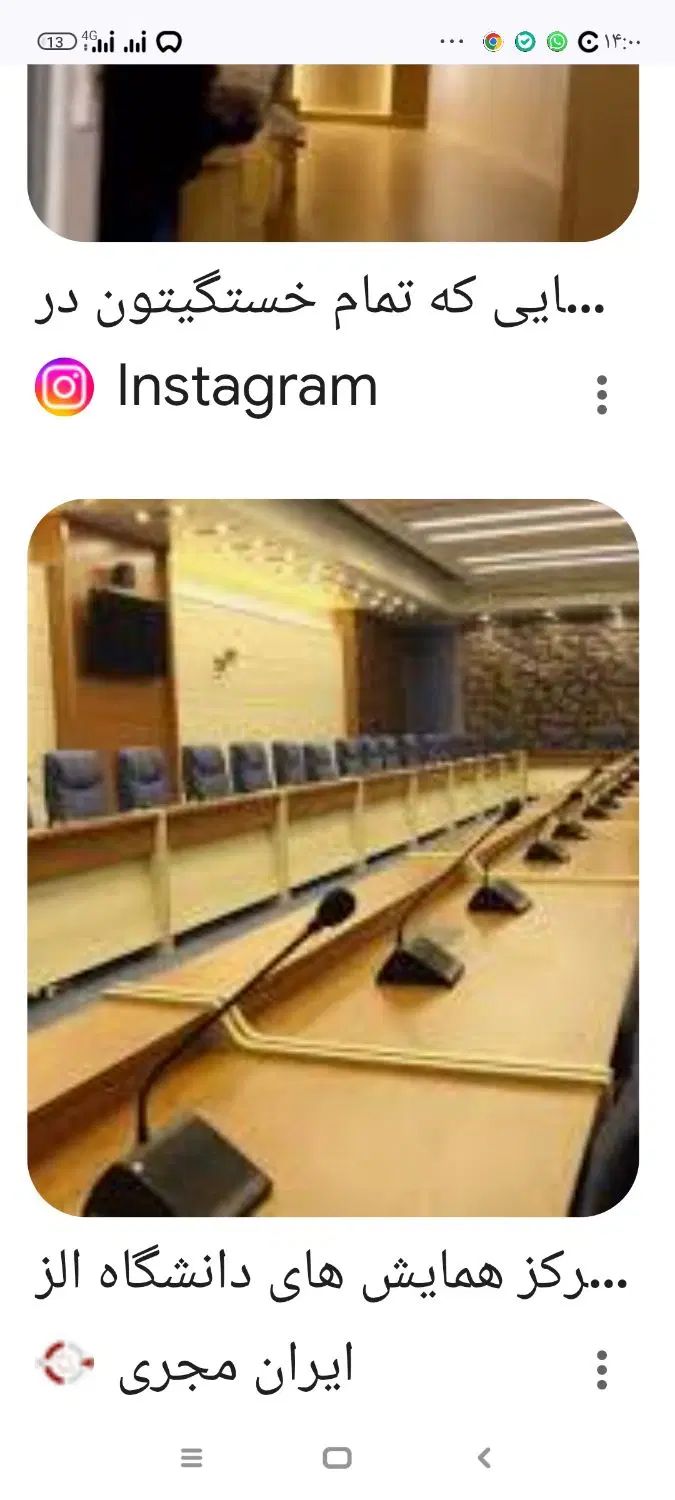The width and height of the screenshot is (675, 1500).
Task: Open the overflow menu for the Instagram result
Action: 601,394
